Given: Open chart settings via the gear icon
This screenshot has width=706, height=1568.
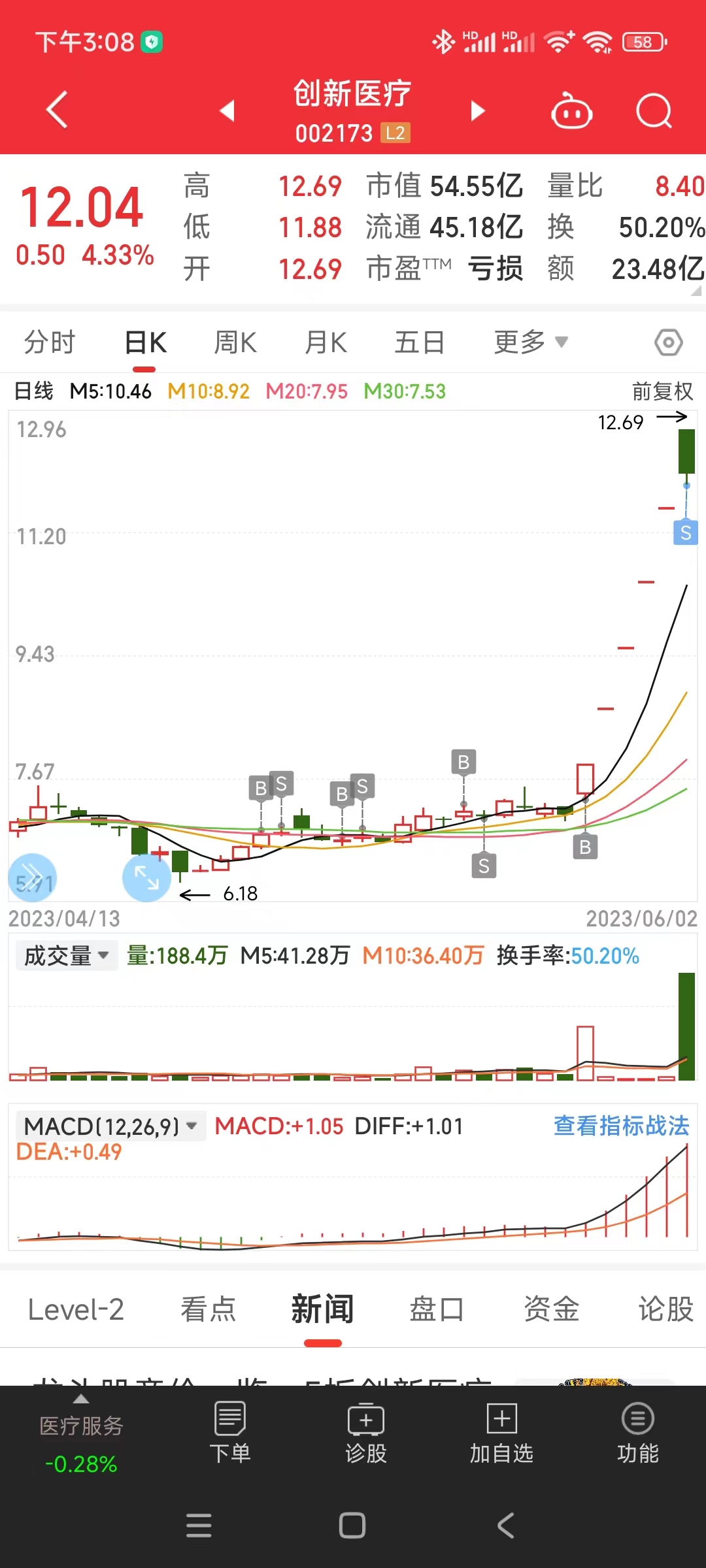Looking at the screenshot, I should (667, 342).
